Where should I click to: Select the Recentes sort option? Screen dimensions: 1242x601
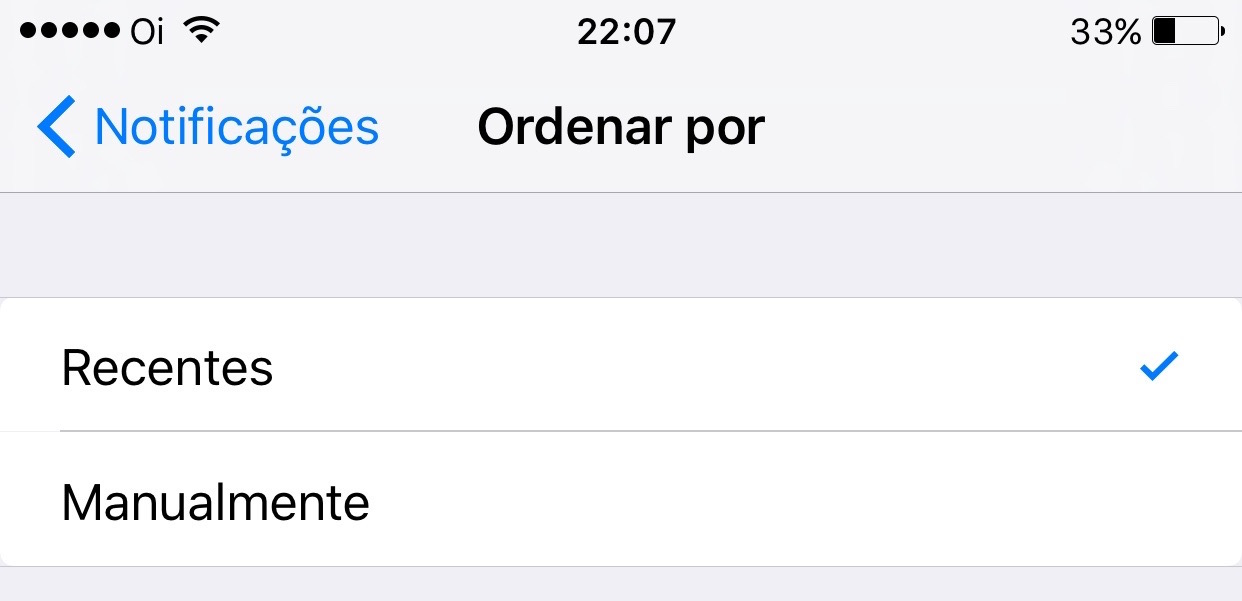[x=168, y=367]
